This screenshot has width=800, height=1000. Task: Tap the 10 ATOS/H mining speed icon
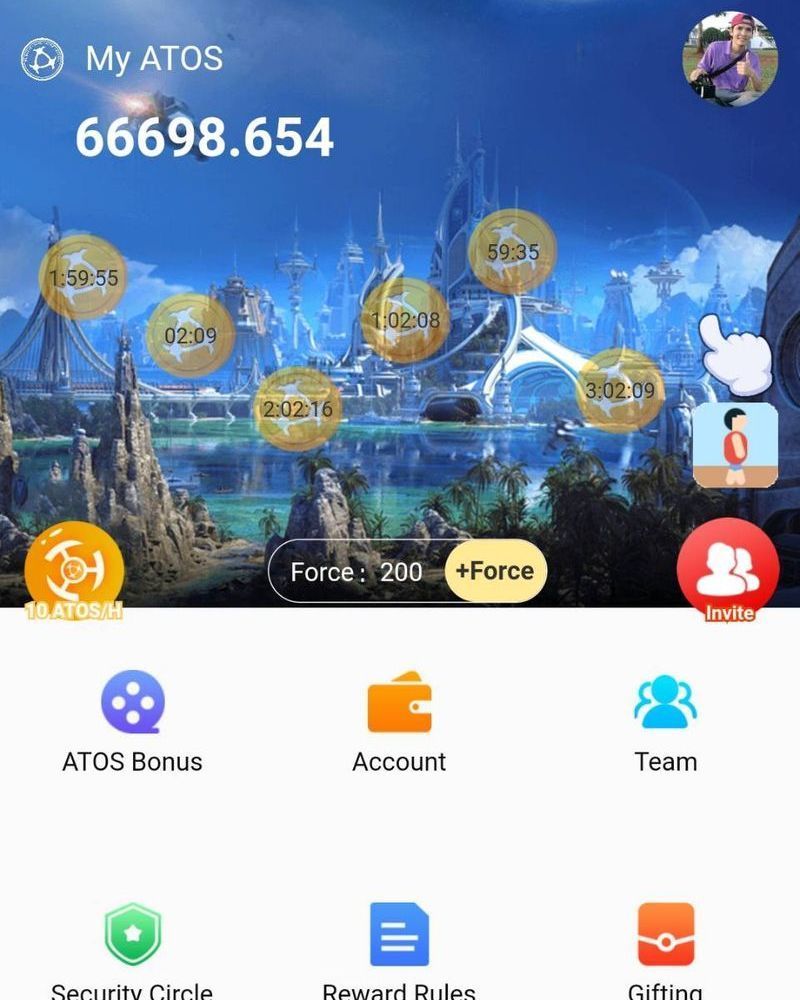(68, 570)
